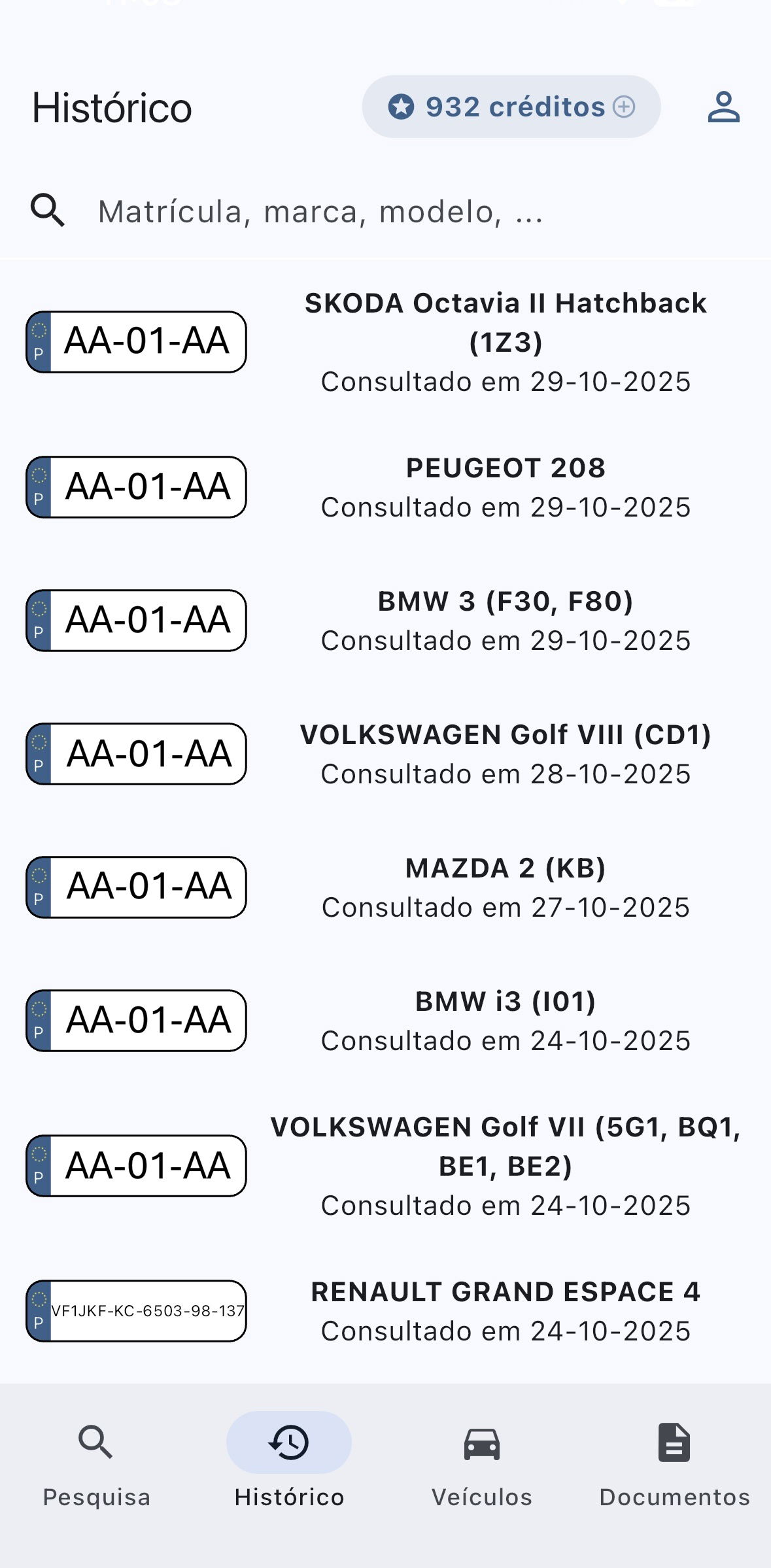Open the RENAULT GRAND ESPACE 4 entry
771x1568 pixels.
coord(505,1311)
